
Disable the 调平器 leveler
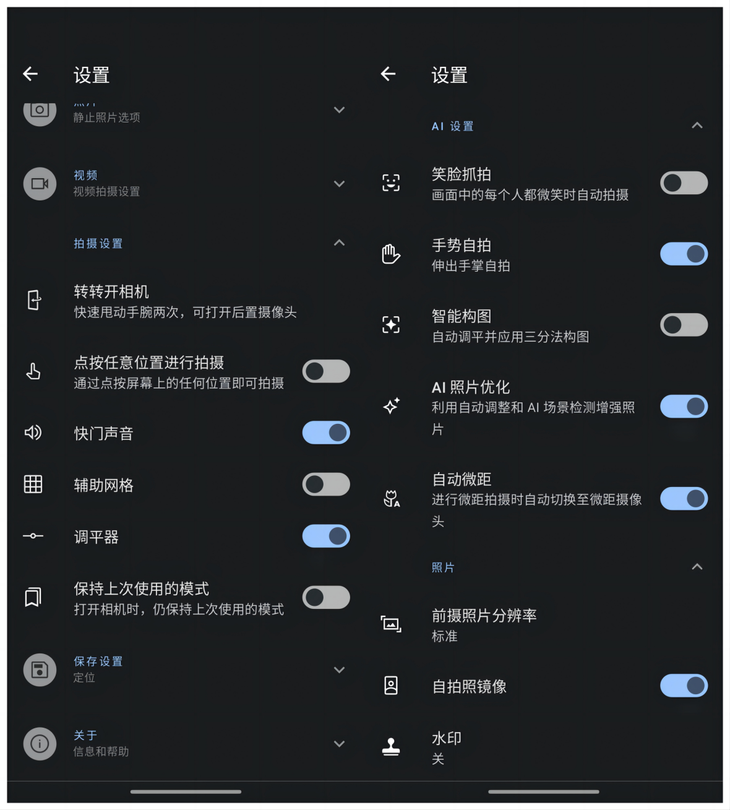[x=326, y=537]
